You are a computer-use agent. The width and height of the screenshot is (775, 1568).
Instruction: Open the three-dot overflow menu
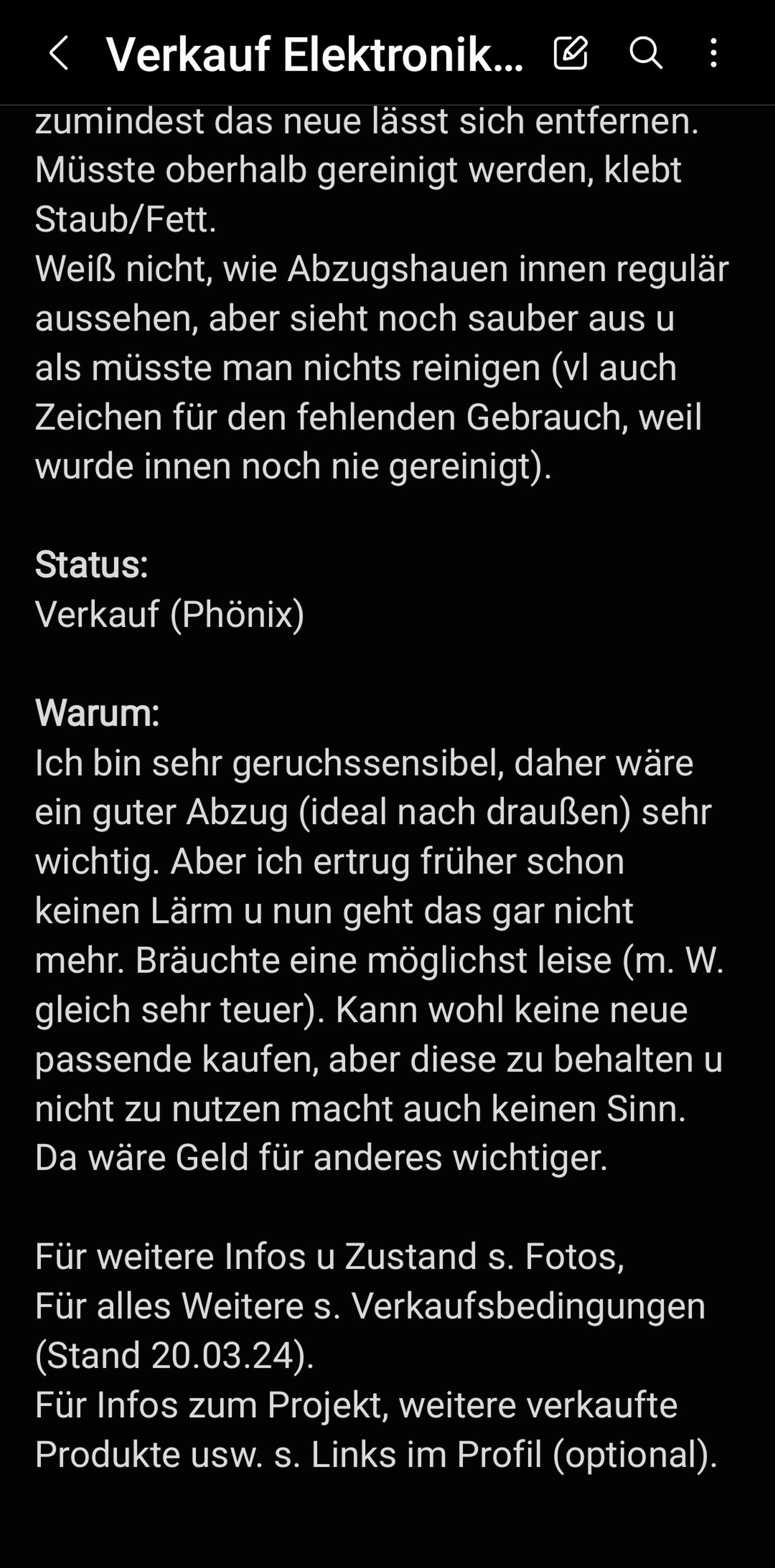click(713, 53)
